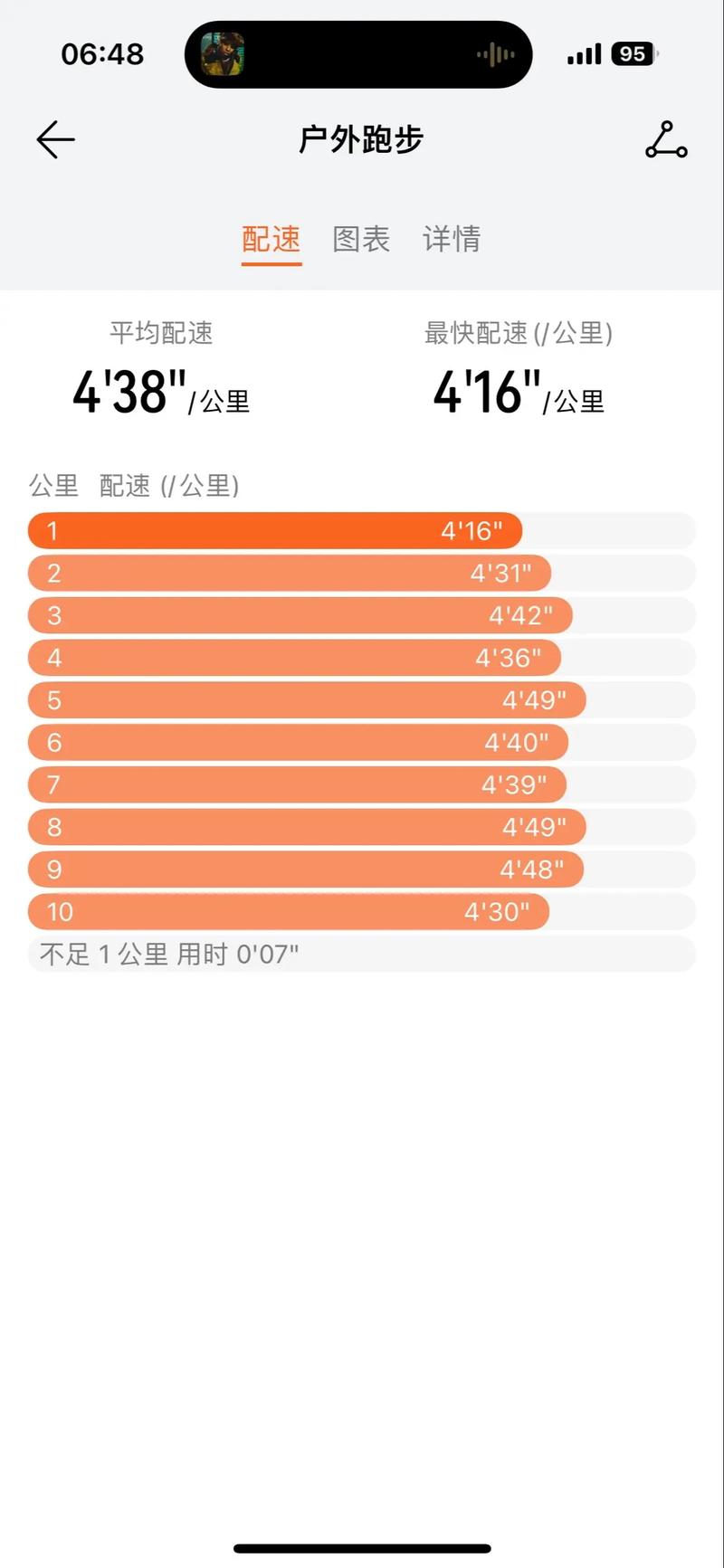Open the 详情 tab

452,239
